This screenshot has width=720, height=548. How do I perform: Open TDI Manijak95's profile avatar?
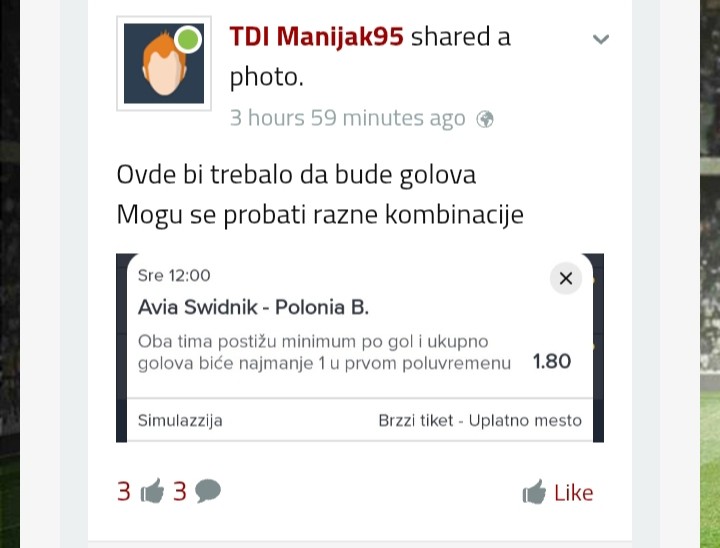164,64
